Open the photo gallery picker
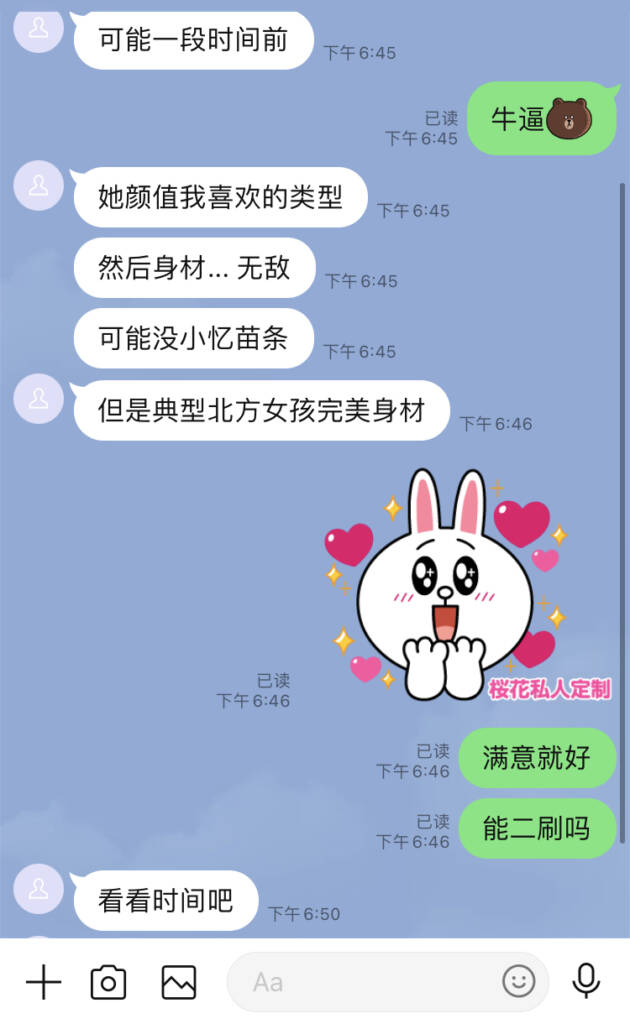This screenshot has width=630, height=1024. [x=179, y=982]
